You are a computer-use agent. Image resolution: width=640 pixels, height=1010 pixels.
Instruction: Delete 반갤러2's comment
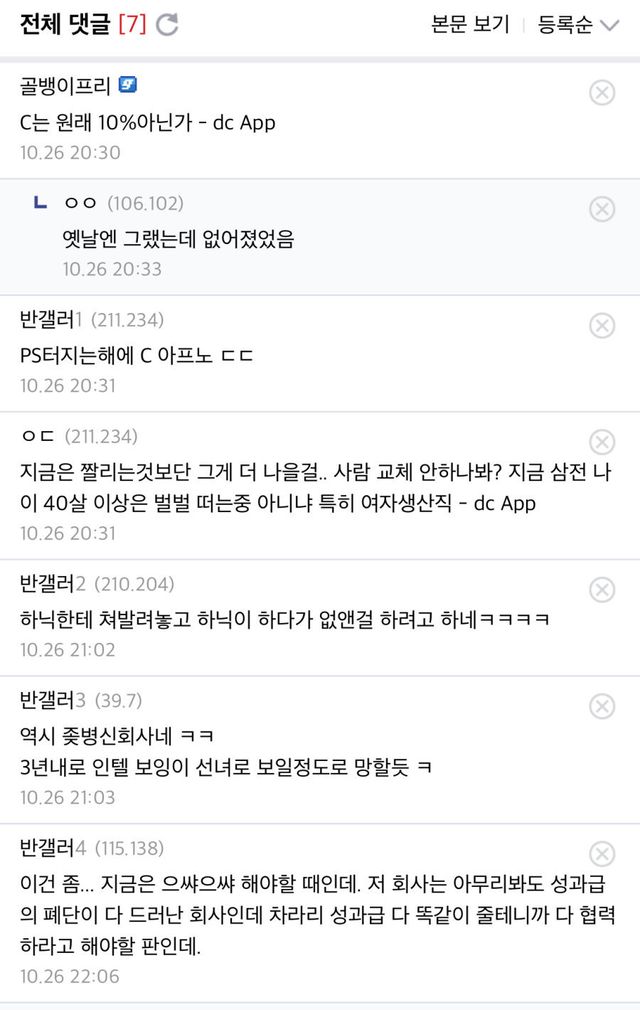point(602,590)
